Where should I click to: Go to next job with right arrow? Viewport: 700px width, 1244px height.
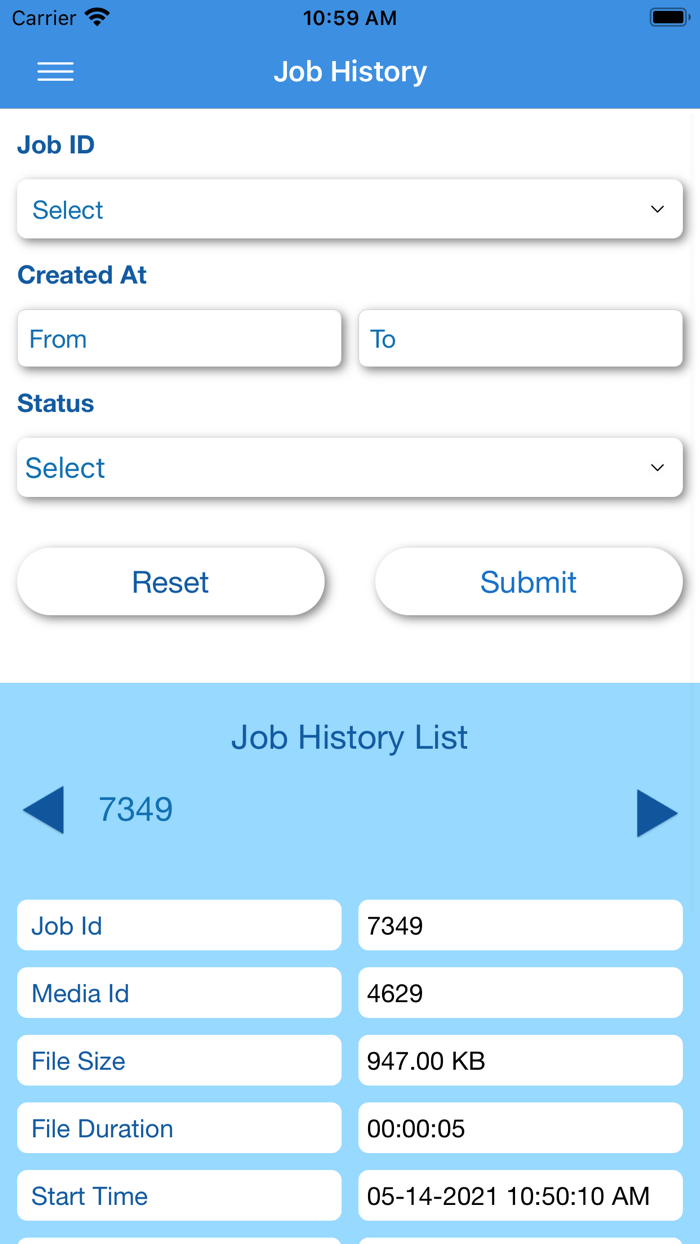656,812
